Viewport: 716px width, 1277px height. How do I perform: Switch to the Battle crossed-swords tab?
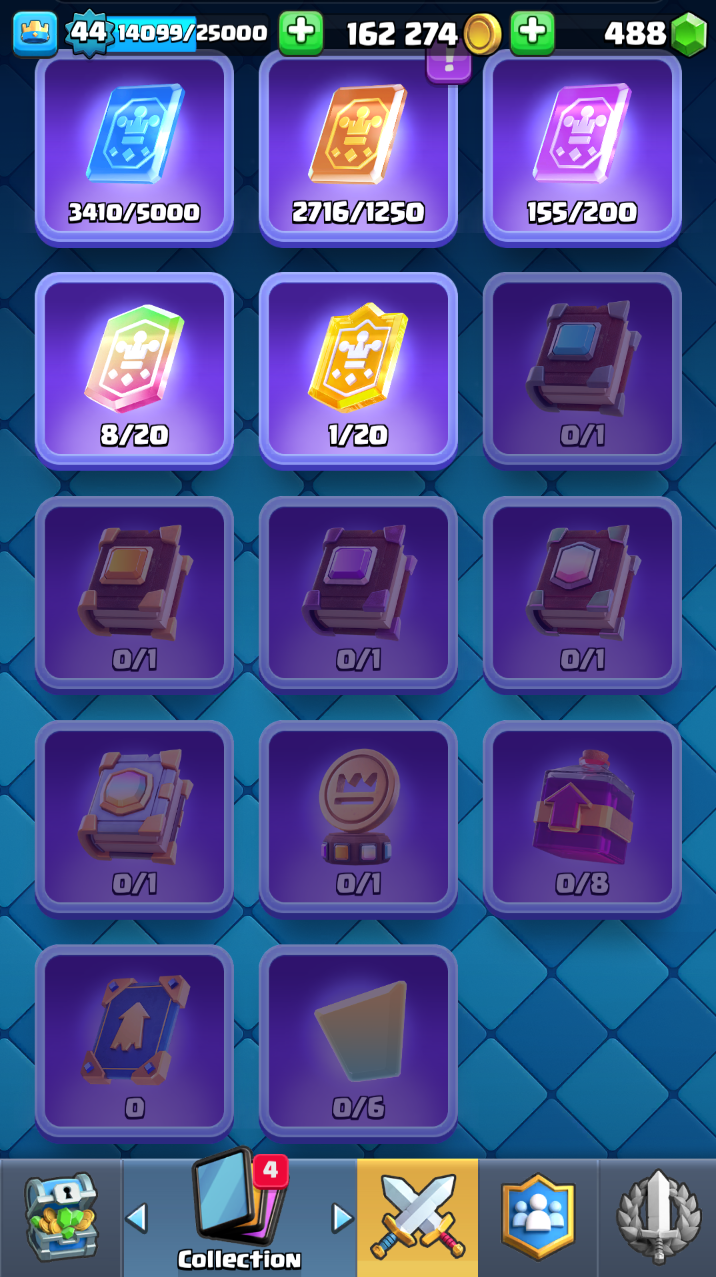417,1217
